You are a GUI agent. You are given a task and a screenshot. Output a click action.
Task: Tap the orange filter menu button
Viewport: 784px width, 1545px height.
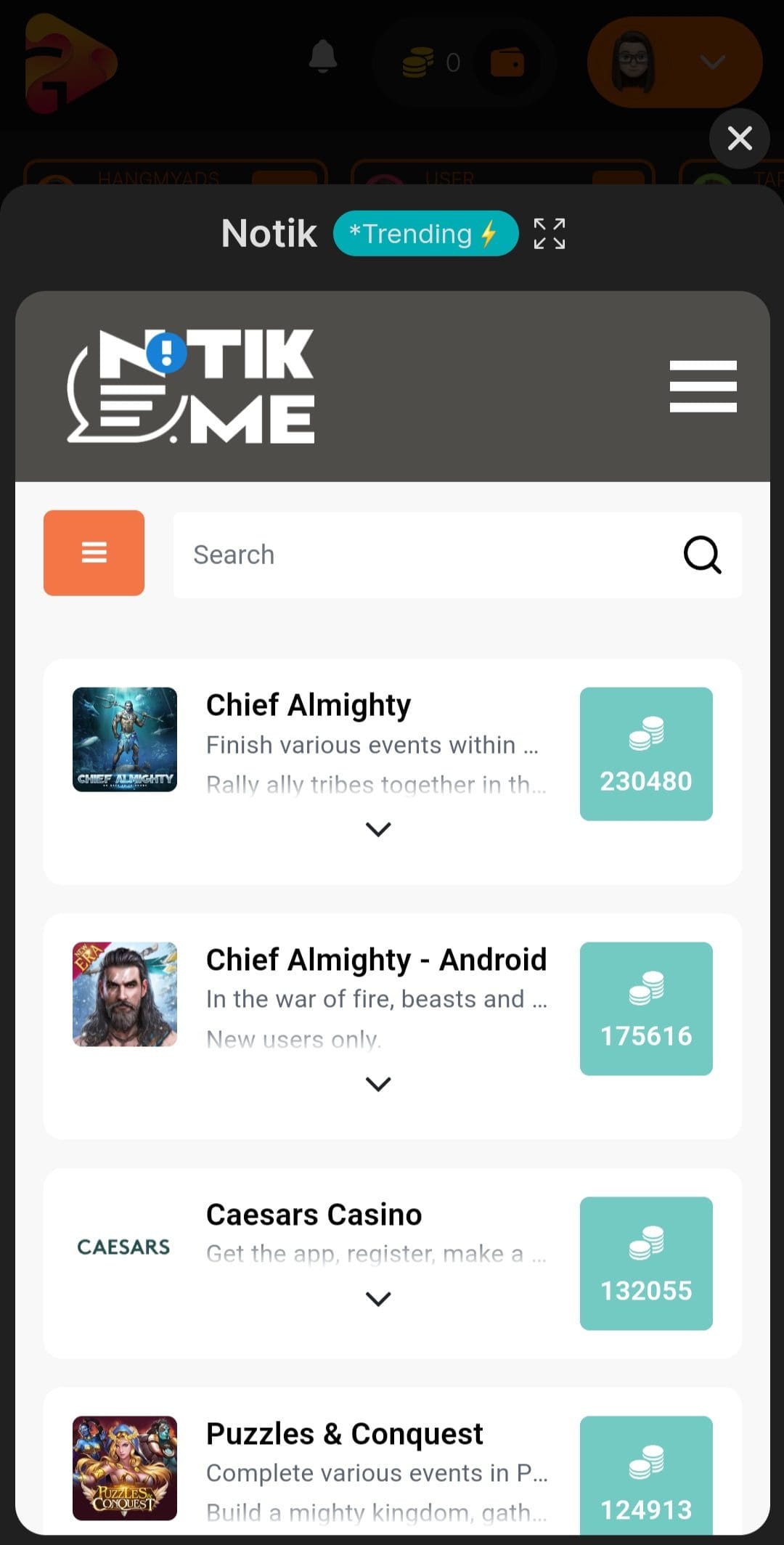point(94,553)
